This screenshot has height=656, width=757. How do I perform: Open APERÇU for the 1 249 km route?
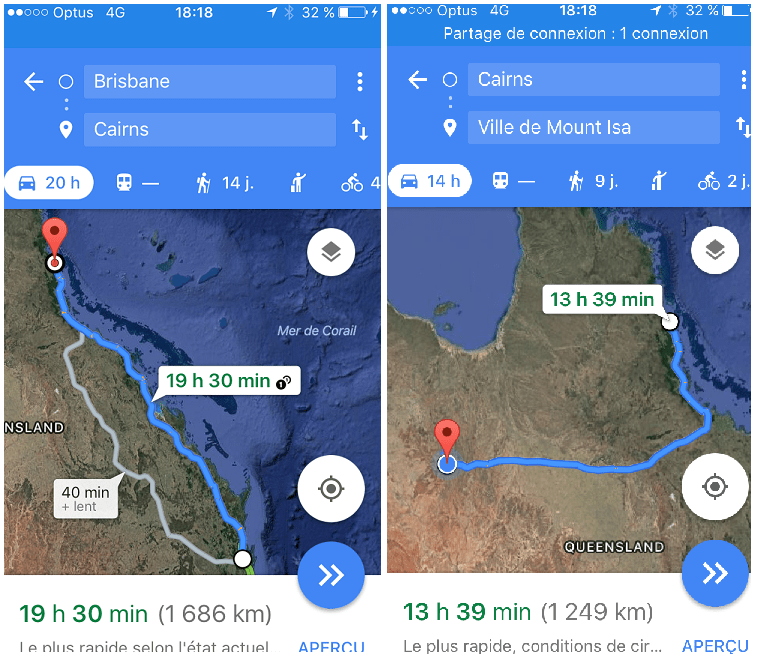pos(715,647)
